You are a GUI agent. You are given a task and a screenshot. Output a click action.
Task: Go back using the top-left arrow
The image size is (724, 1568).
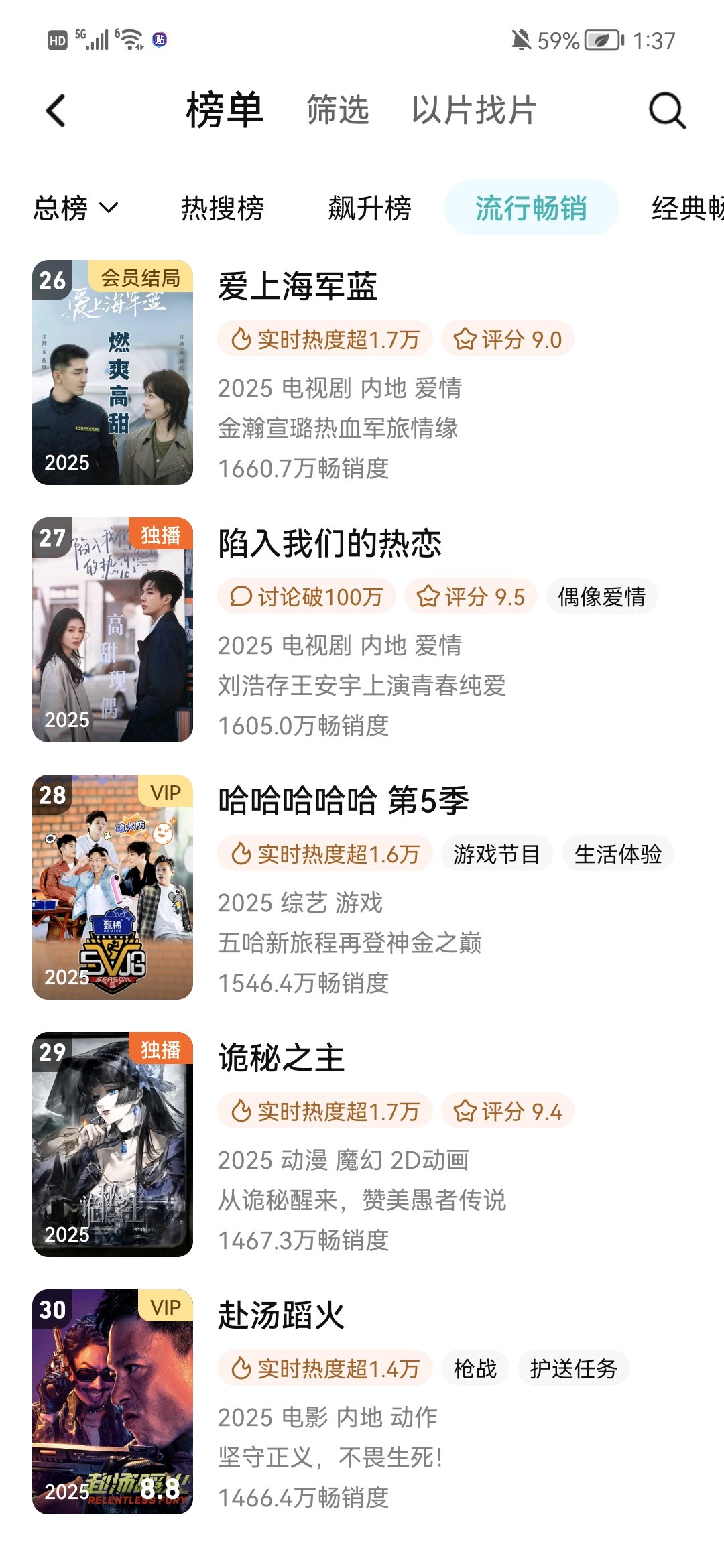click(x=56, y=111)
